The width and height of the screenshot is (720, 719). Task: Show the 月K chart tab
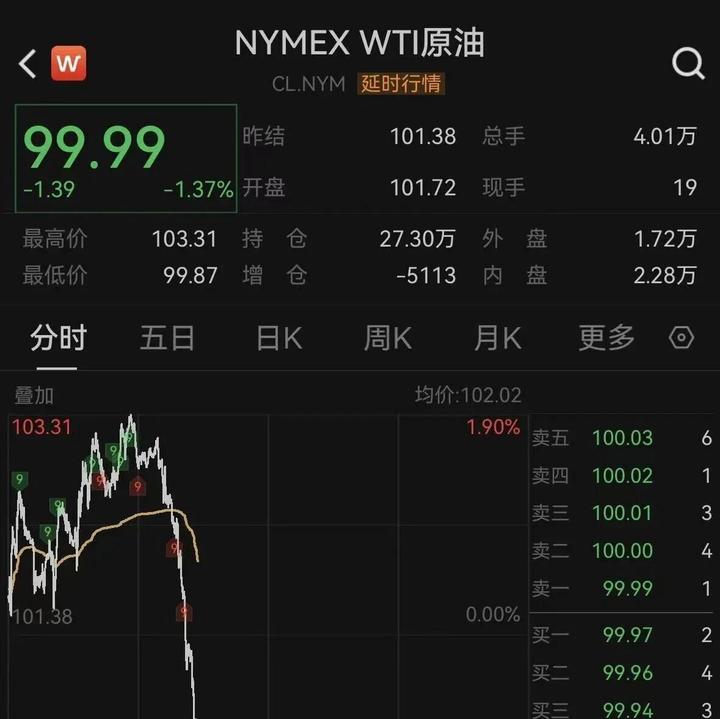tap(497, 338)
